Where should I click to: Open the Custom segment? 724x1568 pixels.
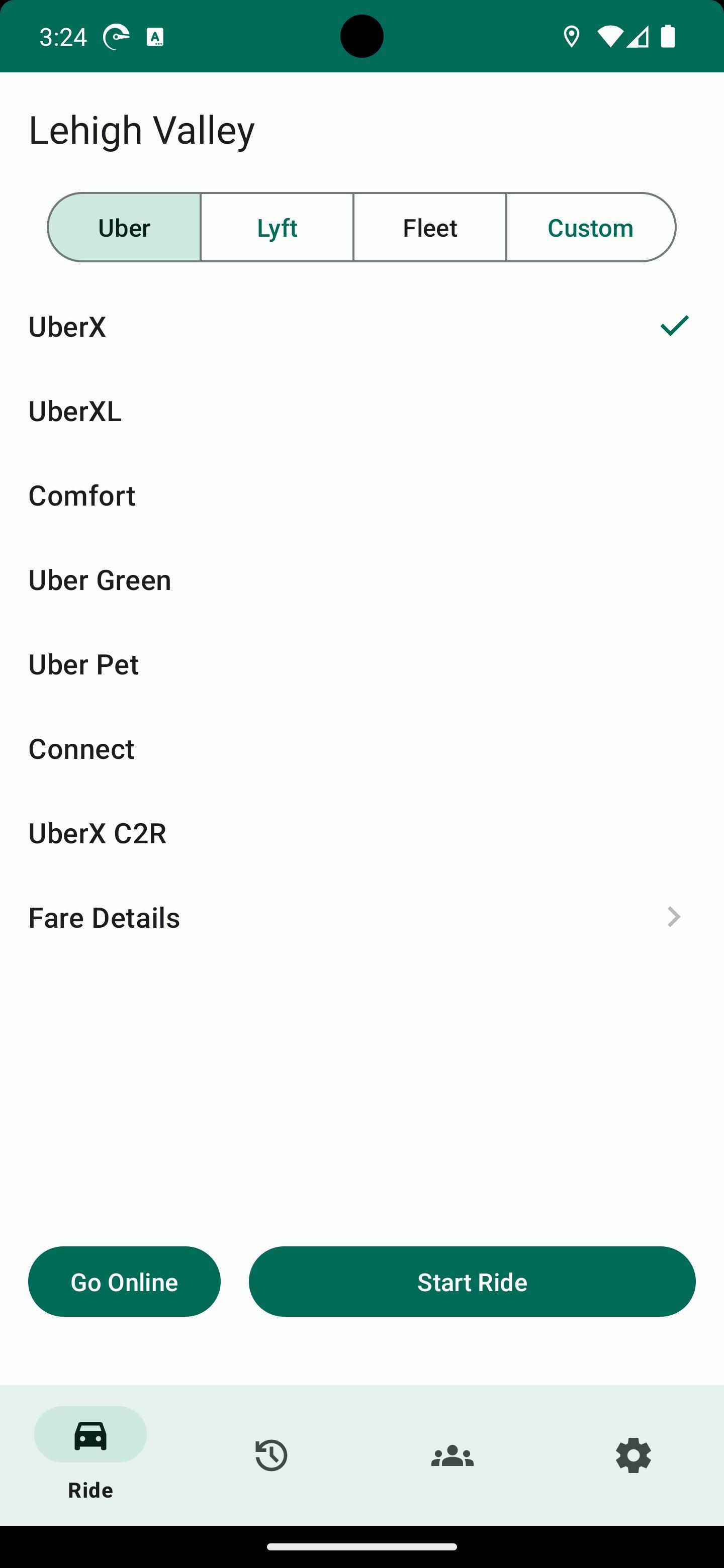[591, 228]
